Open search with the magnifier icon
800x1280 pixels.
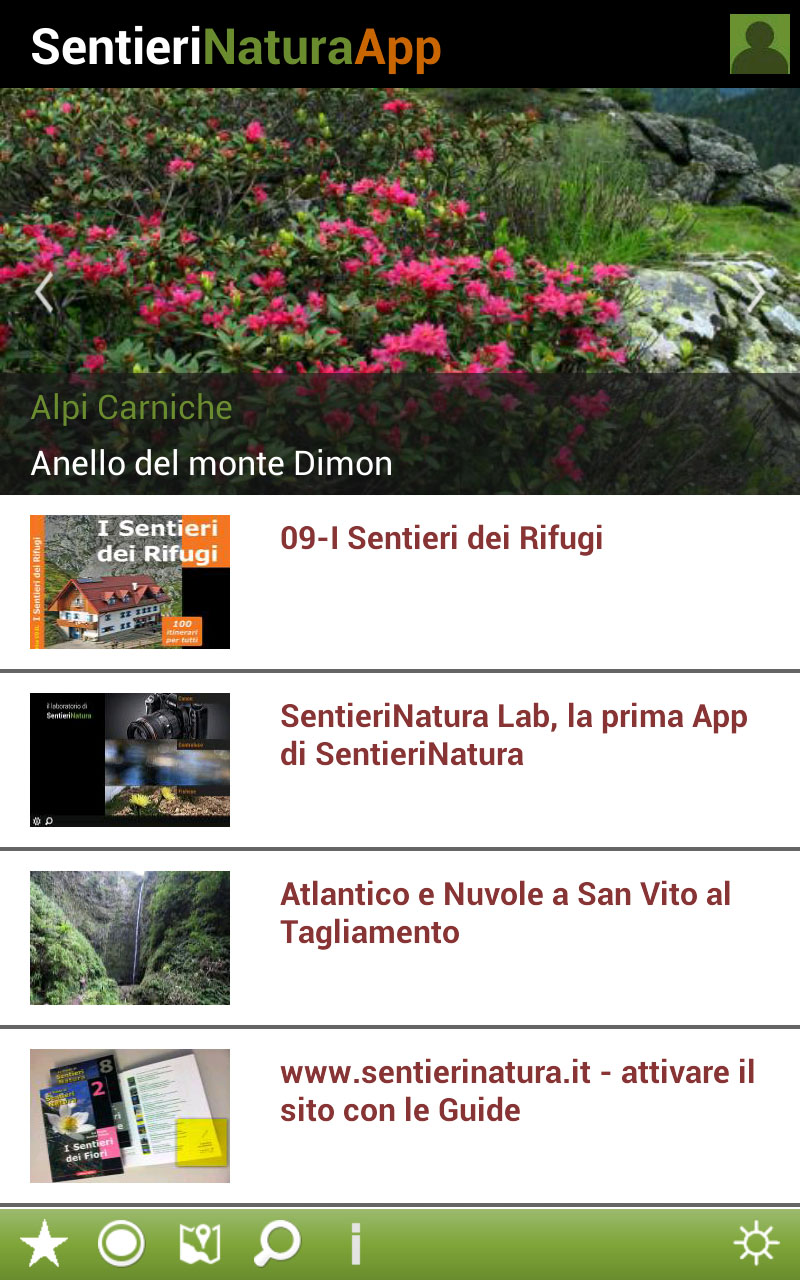276,1244
